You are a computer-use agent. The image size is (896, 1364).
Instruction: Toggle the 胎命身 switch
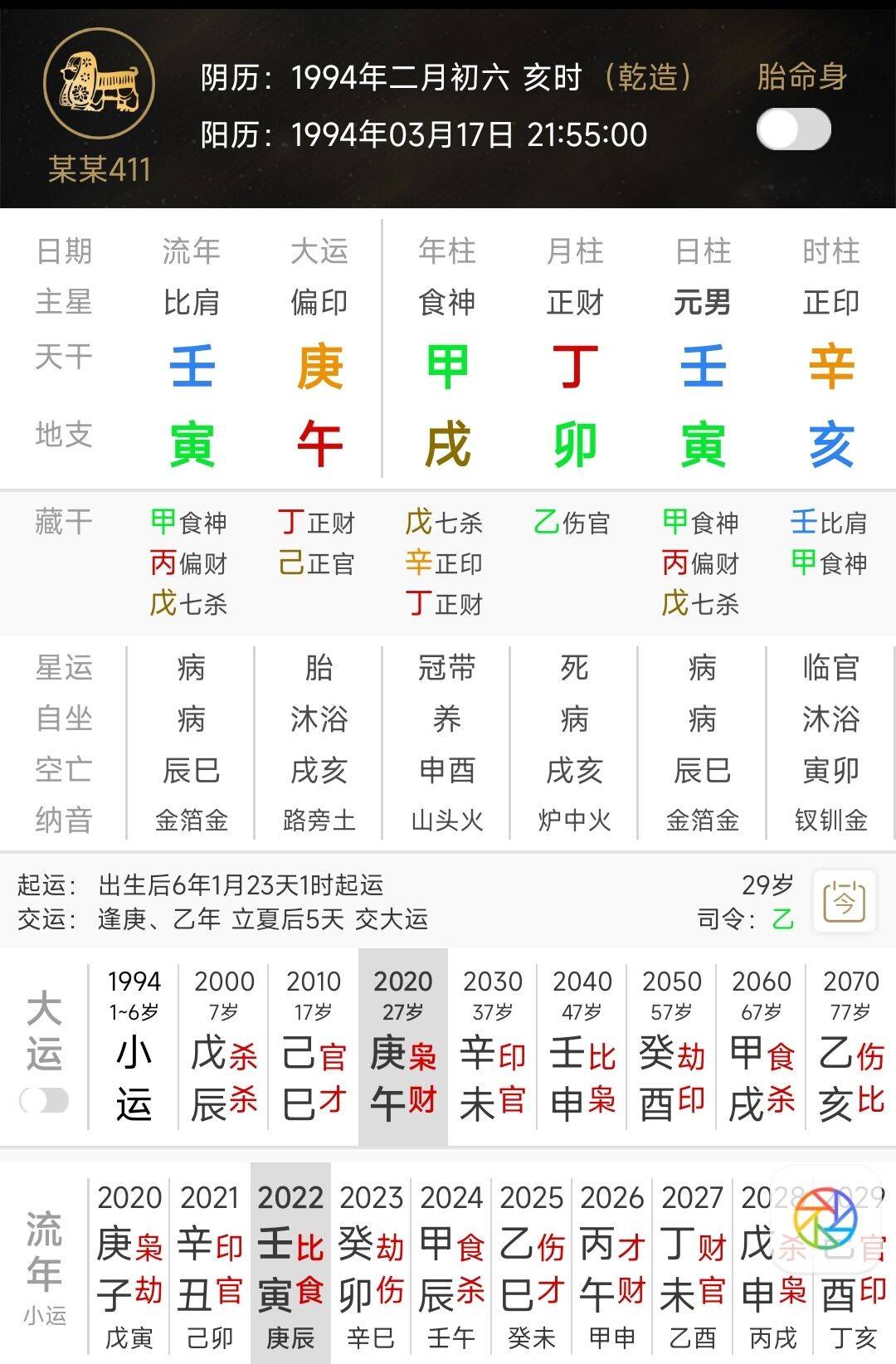793,130
